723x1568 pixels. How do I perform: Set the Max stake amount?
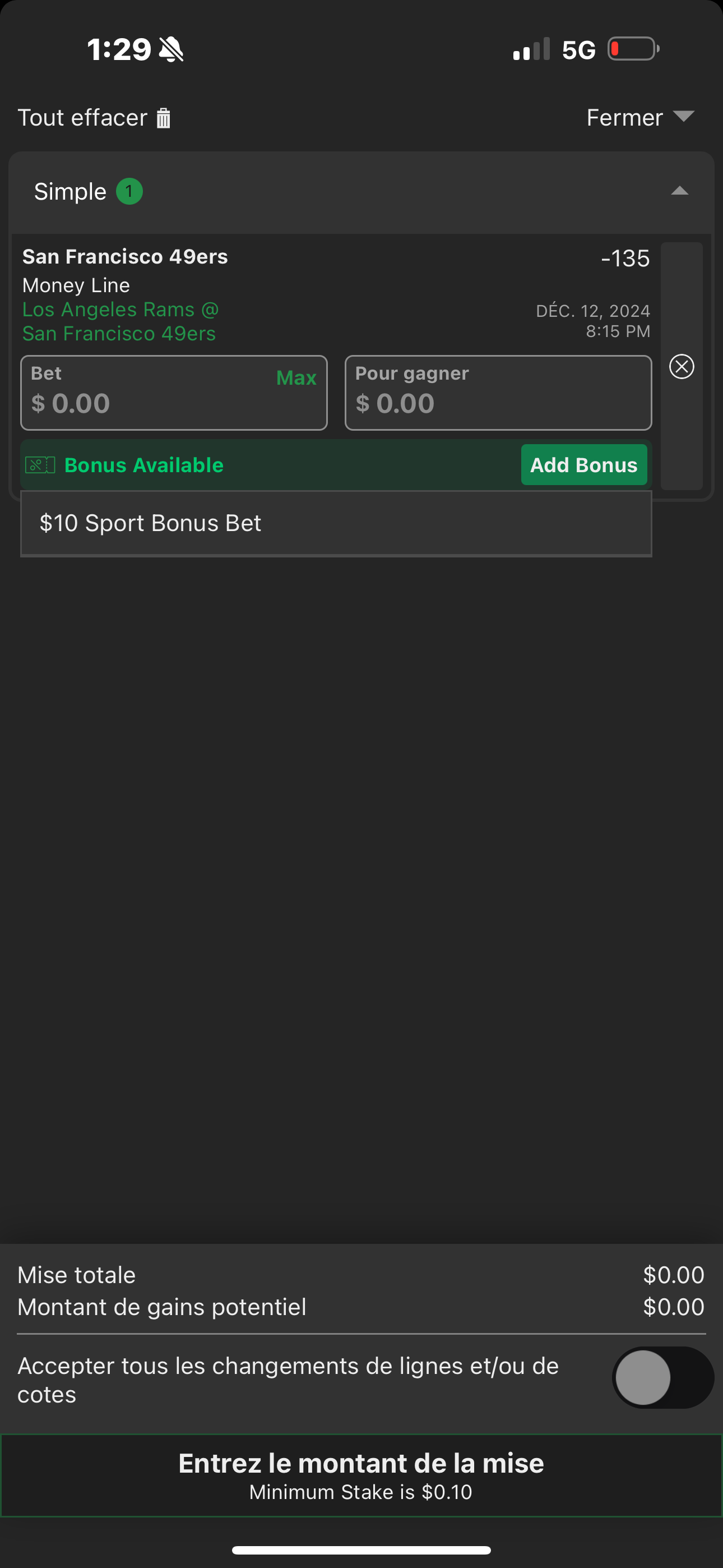pyautogui.click(x=296, y=377)
